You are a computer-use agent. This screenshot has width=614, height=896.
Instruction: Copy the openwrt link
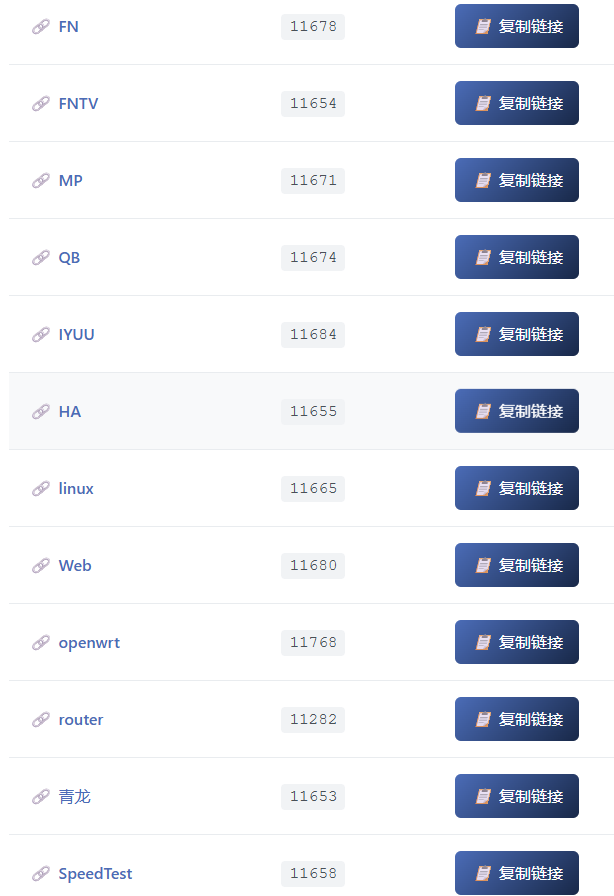pos(516,642)
